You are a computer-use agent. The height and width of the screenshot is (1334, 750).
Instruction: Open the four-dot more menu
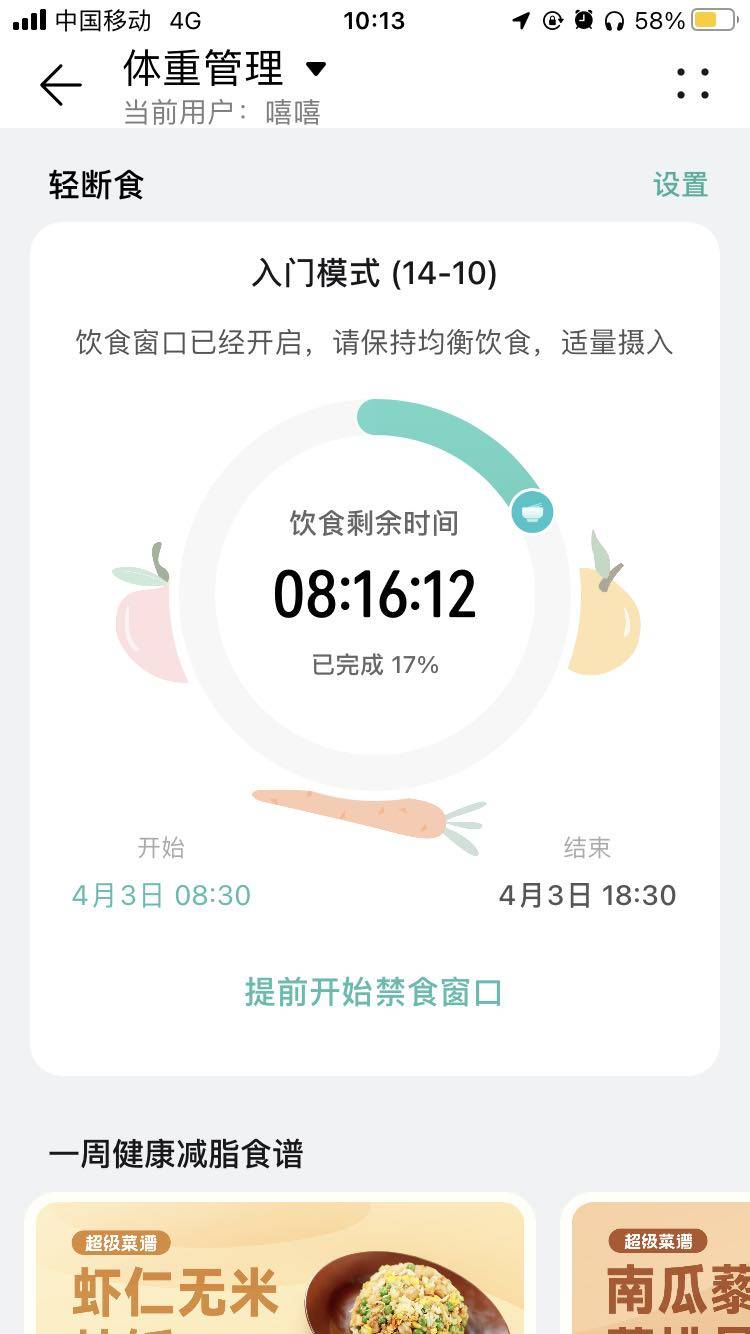tap(692, 84)
